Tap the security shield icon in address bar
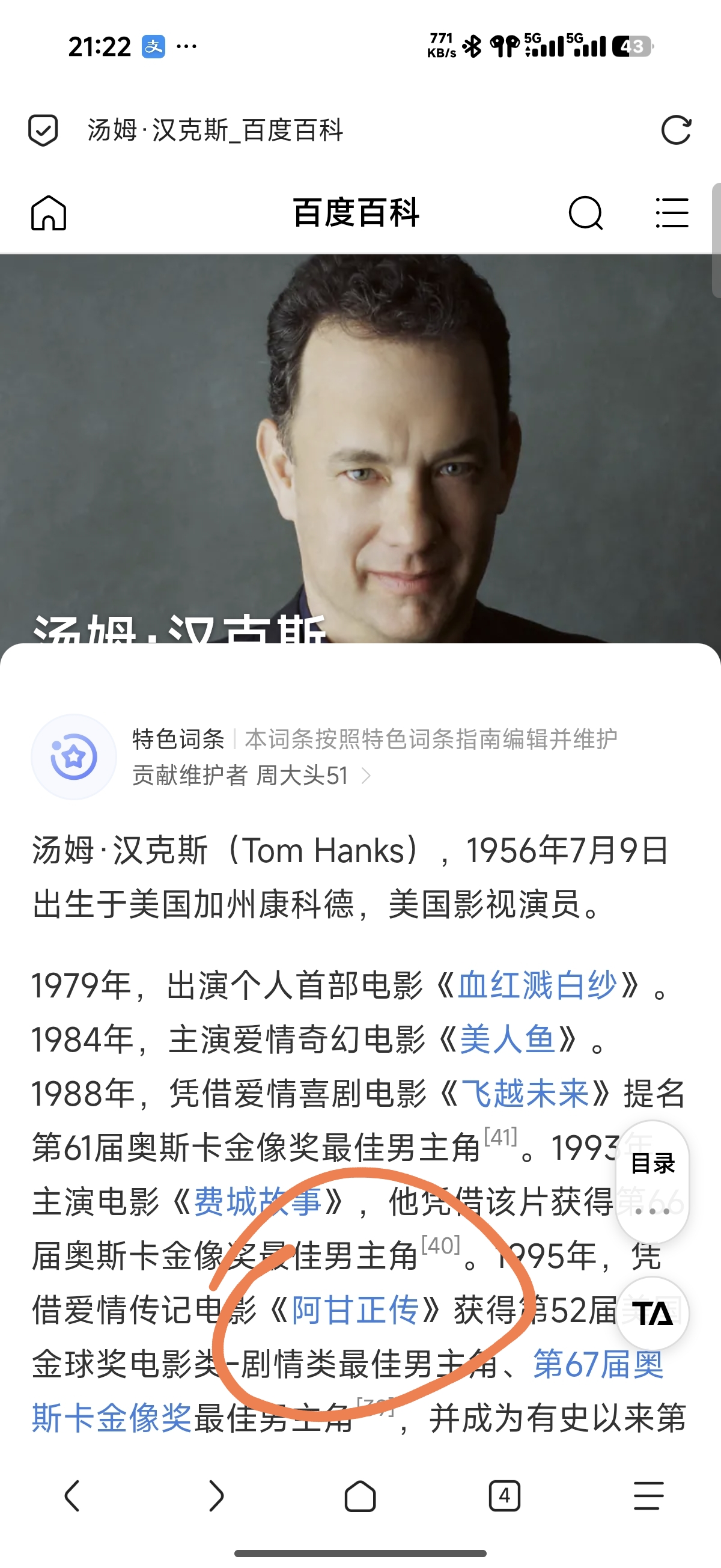Viewport: 721px width, 1568px height. [43, 130]
